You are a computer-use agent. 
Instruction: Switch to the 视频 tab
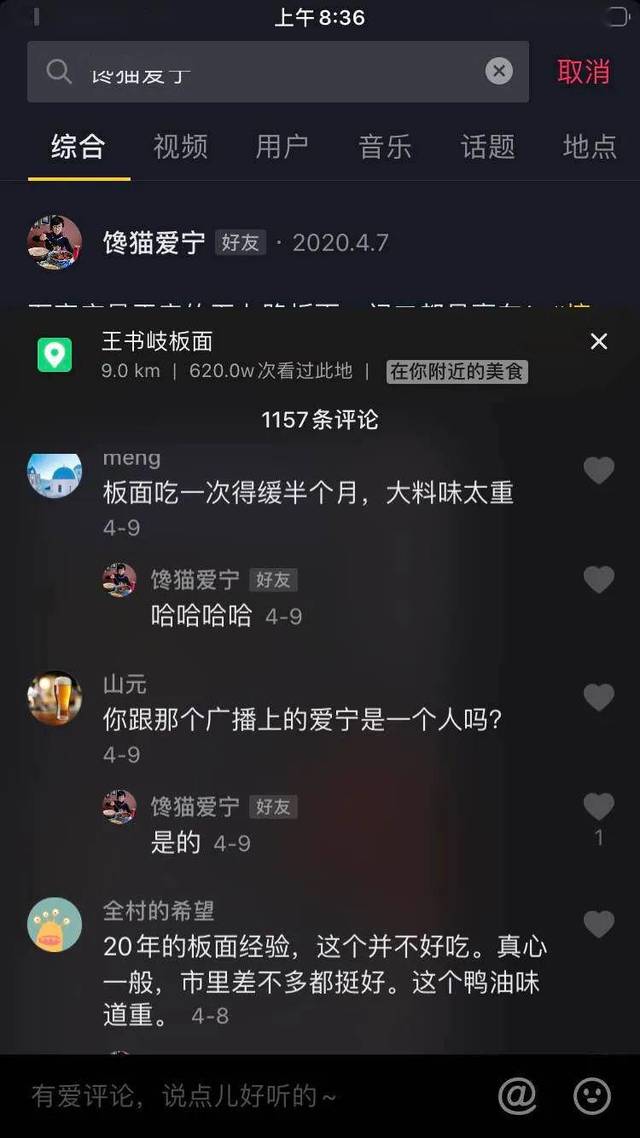(180, 147)
